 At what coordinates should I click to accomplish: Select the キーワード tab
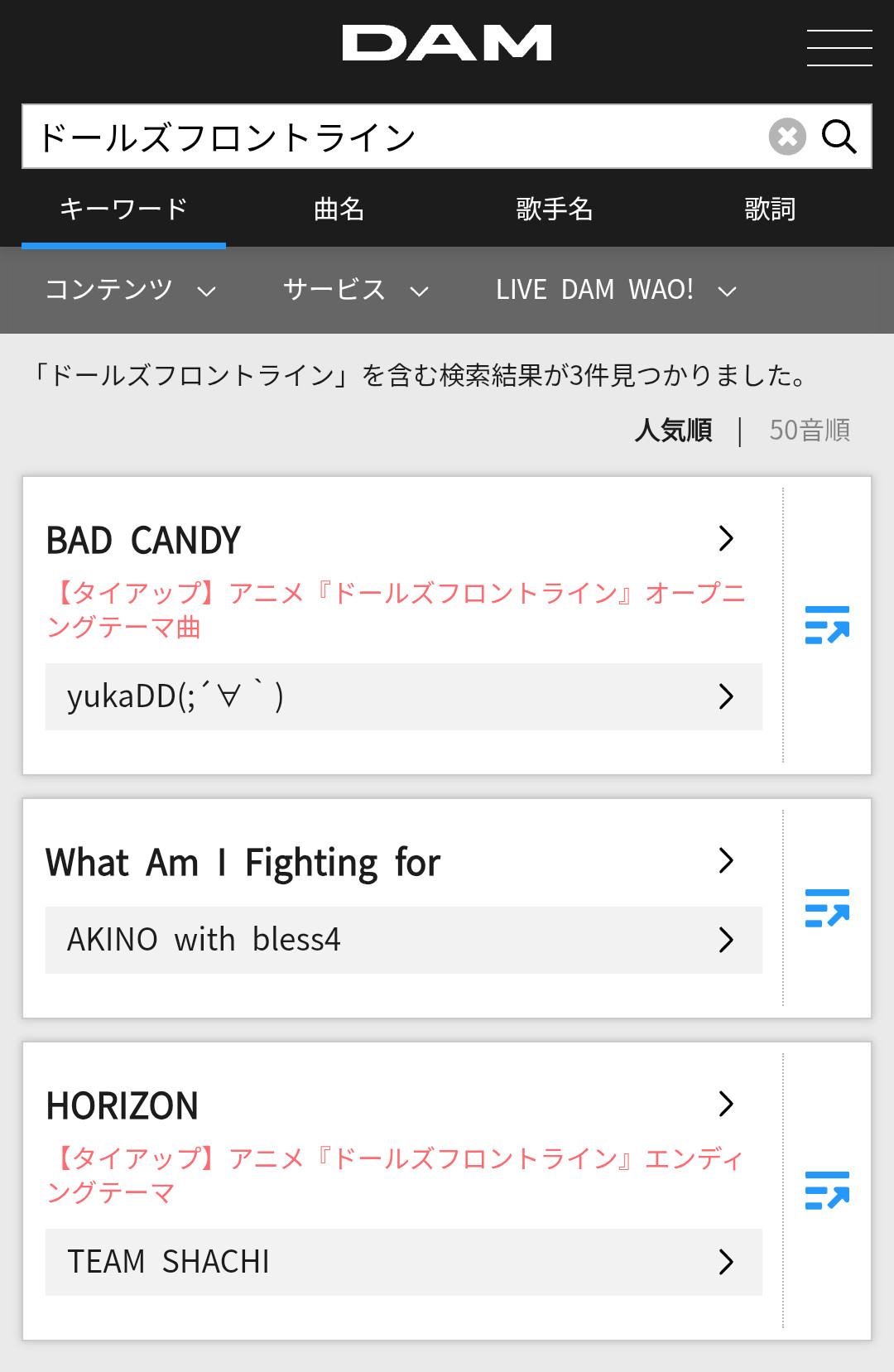coord(123,209)
